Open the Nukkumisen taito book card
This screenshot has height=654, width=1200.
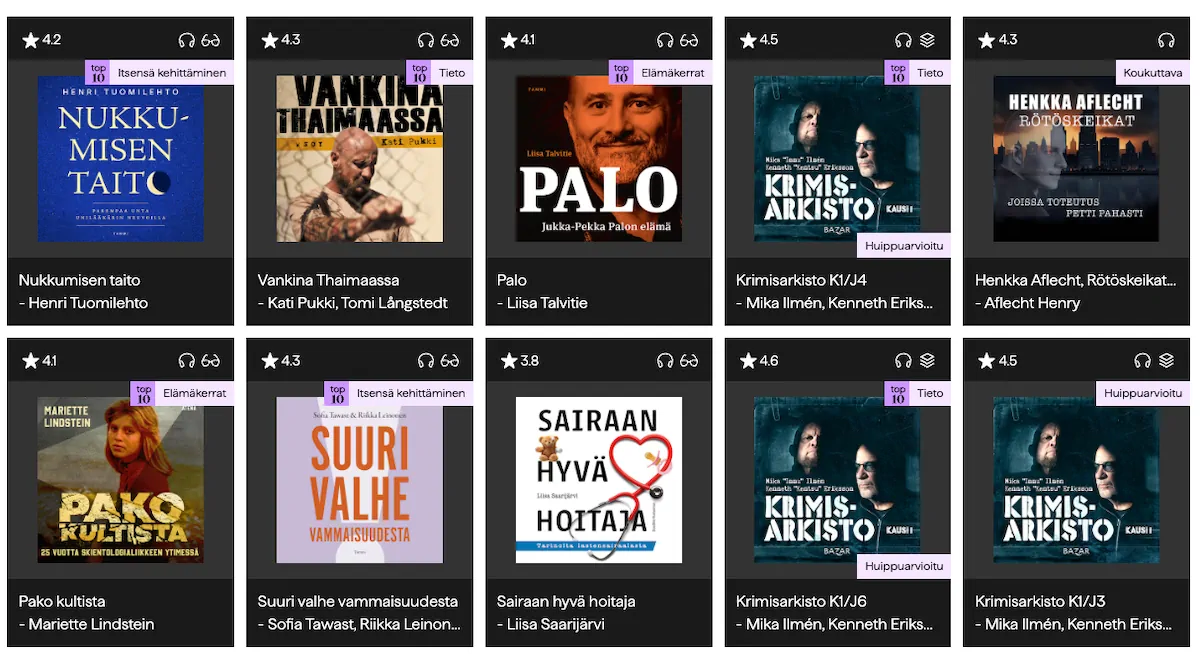120,160
